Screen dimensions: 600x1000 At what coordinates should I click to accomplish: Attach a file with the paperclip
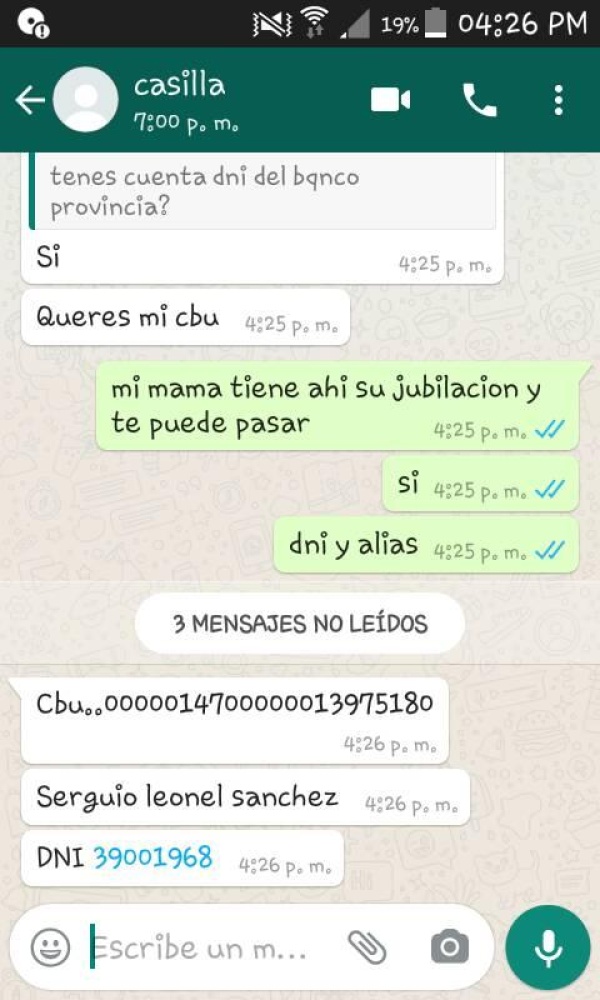[366, 946]
